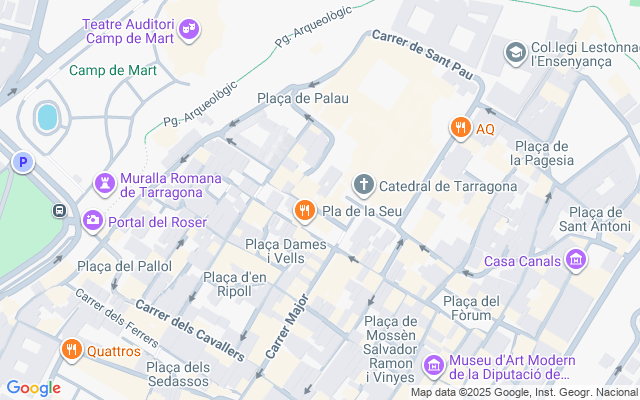
Task: Open Google Maps via the Google logo
Action: tap(33, 388)
